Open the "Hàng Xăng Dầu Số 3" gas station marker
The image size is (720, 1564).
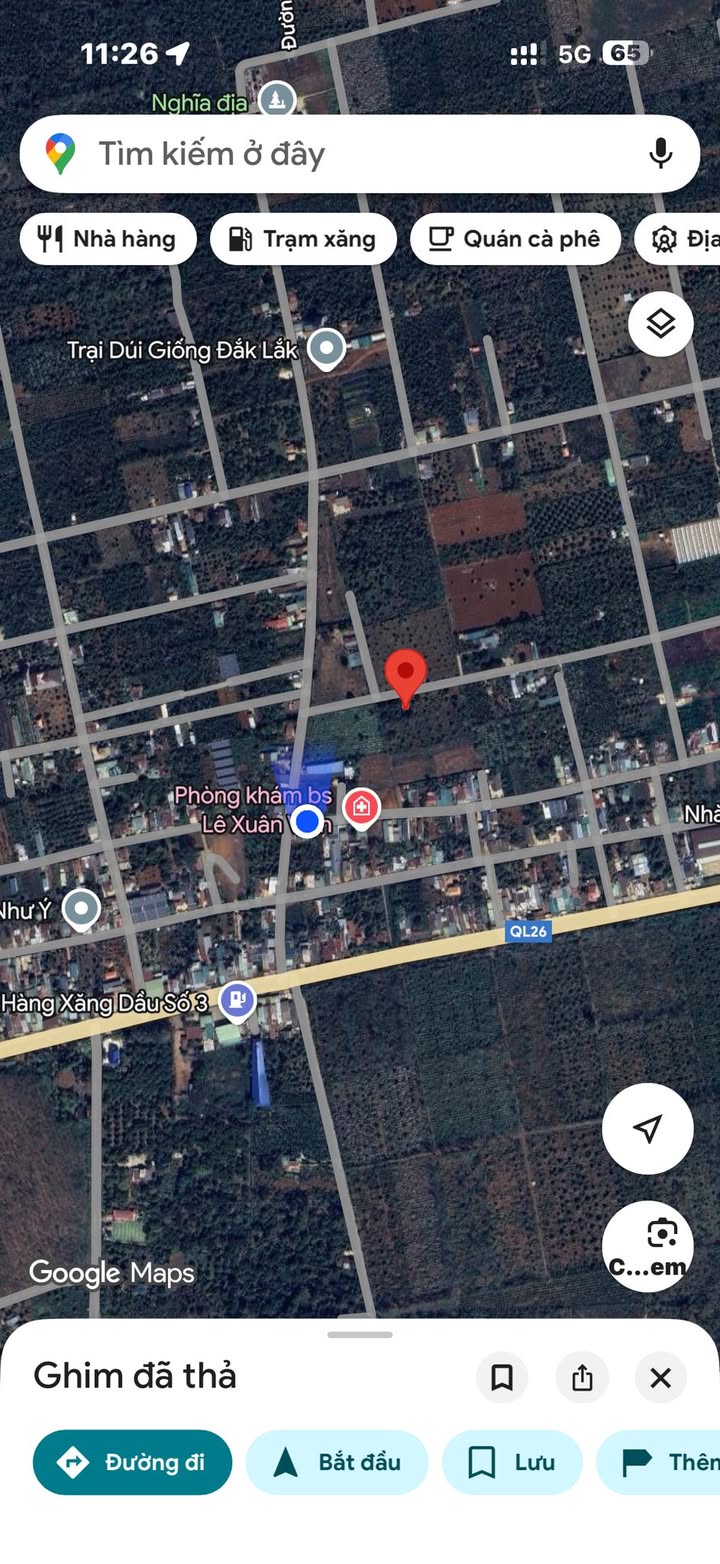[237, 999]
